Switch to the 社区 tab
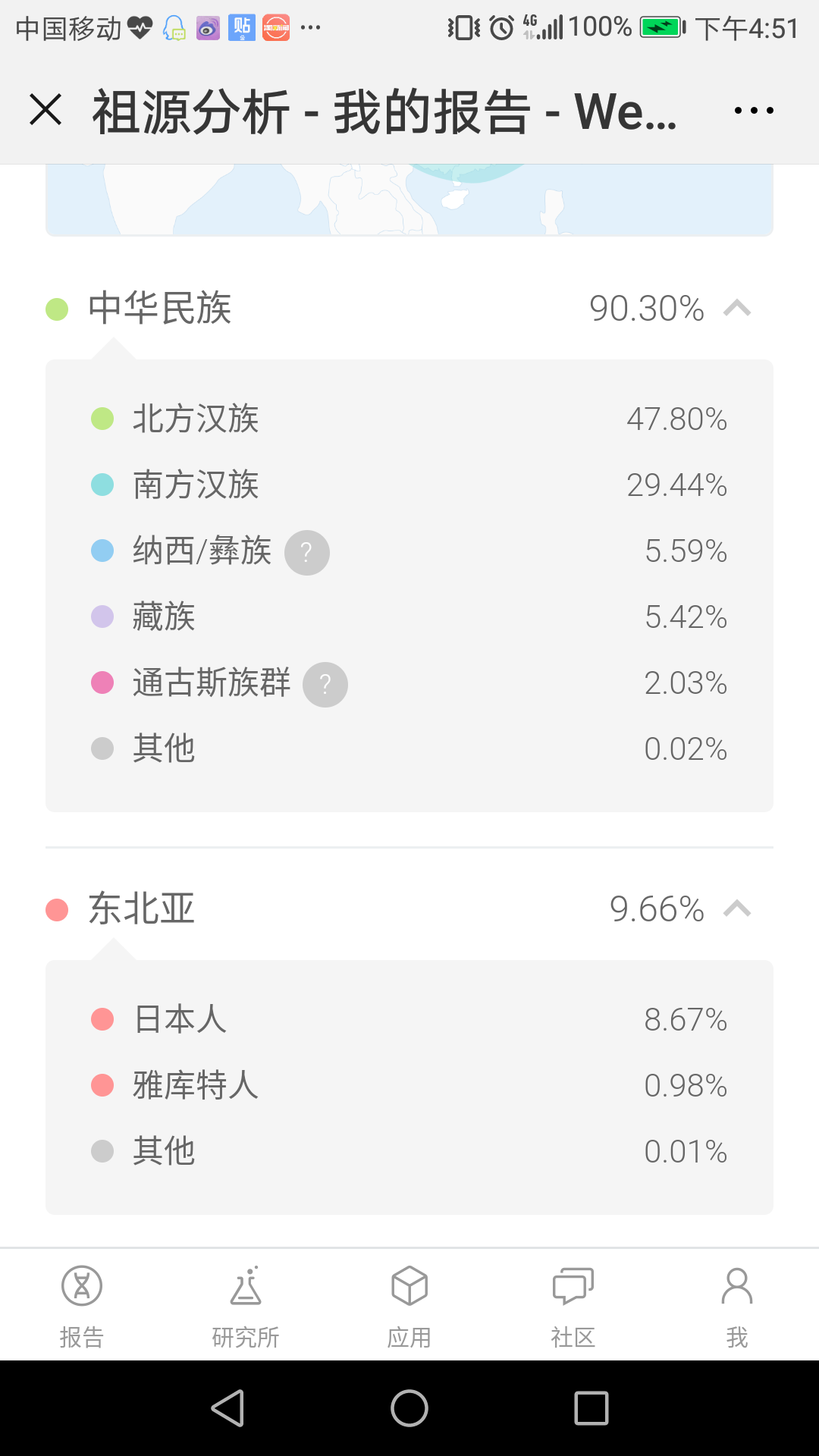 click(573, 1306)
